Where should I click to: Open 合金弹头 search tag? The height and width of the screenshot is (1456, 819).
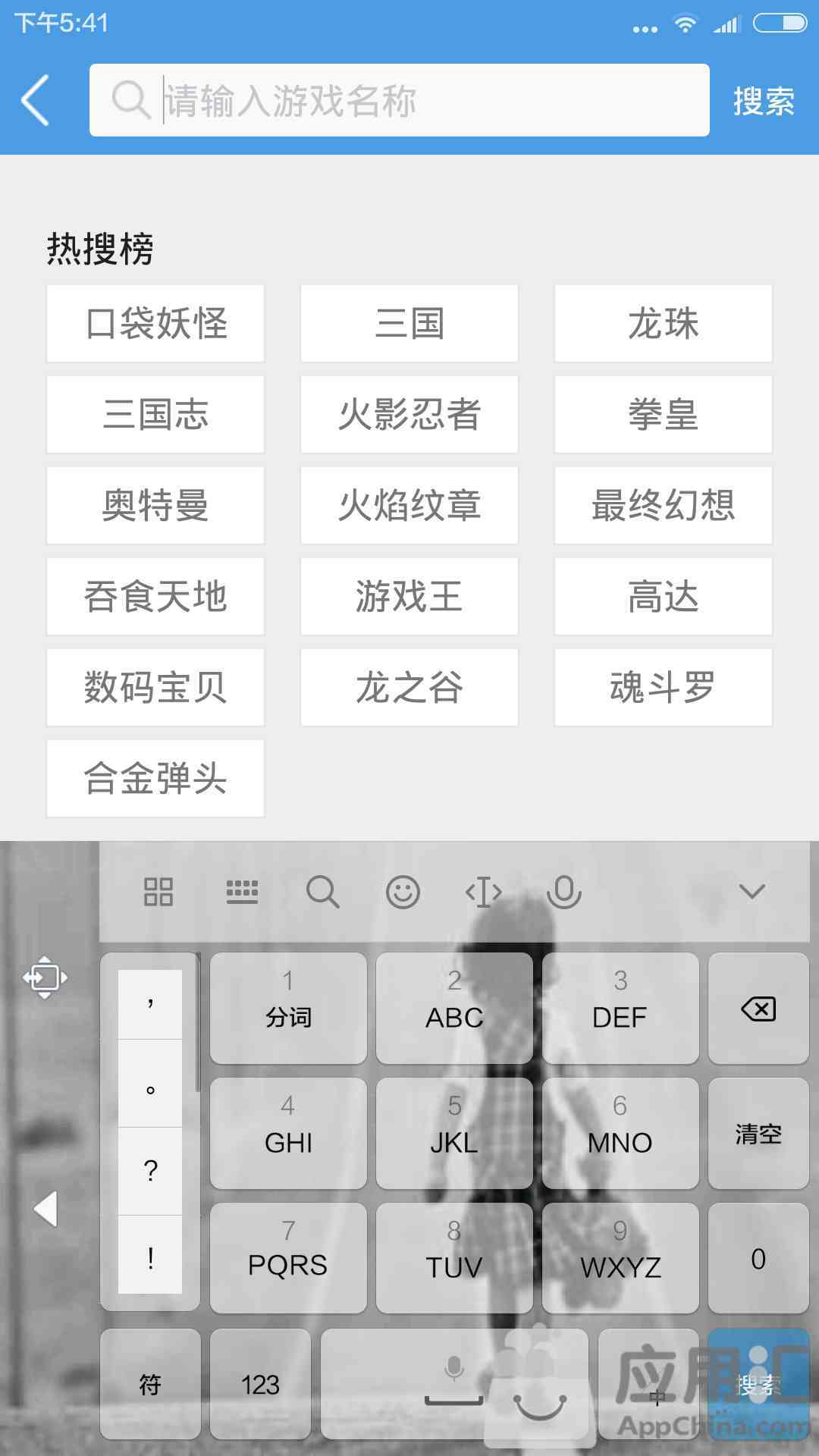pyautogui.click(x=155, y=778)
